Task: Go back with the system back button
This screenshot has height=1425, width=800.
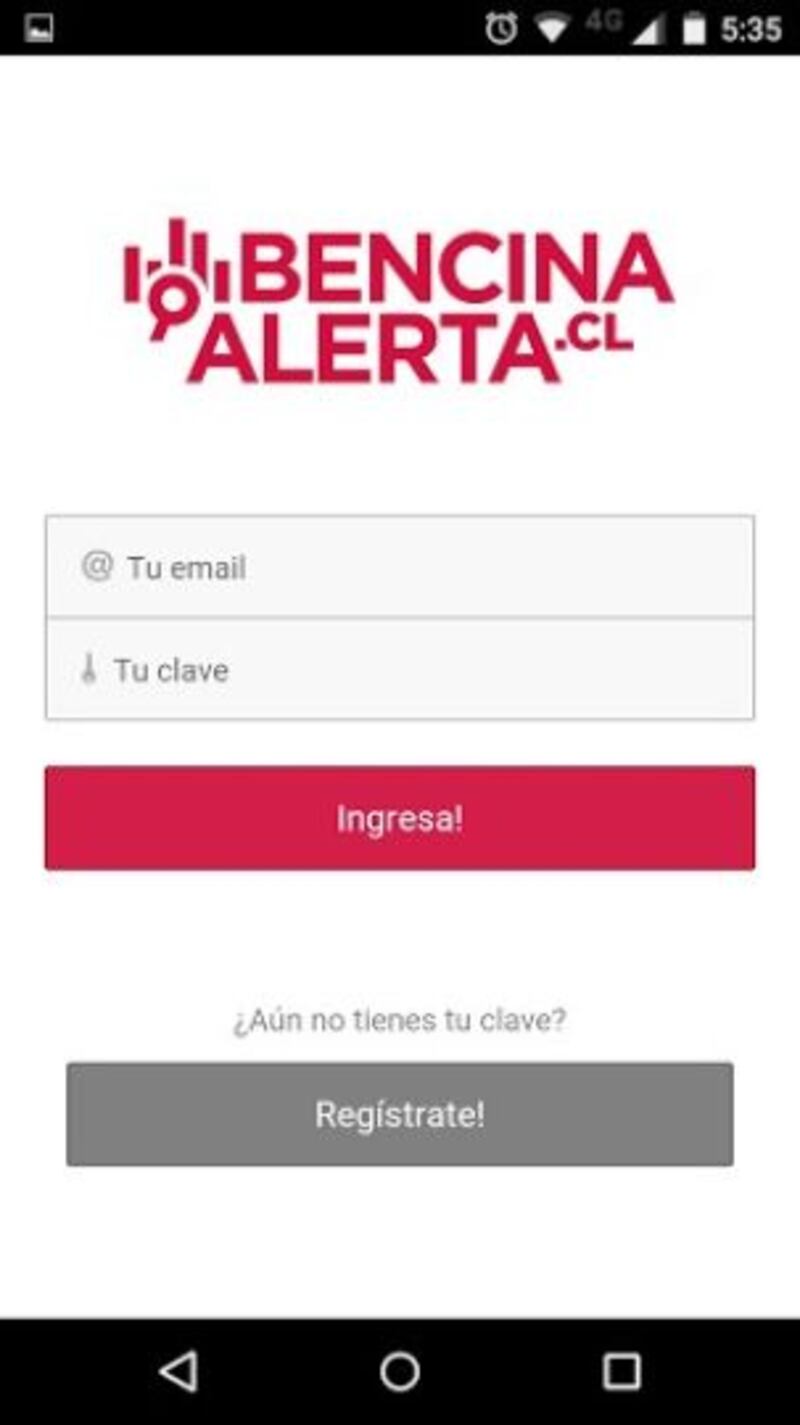Action: 179,1371
